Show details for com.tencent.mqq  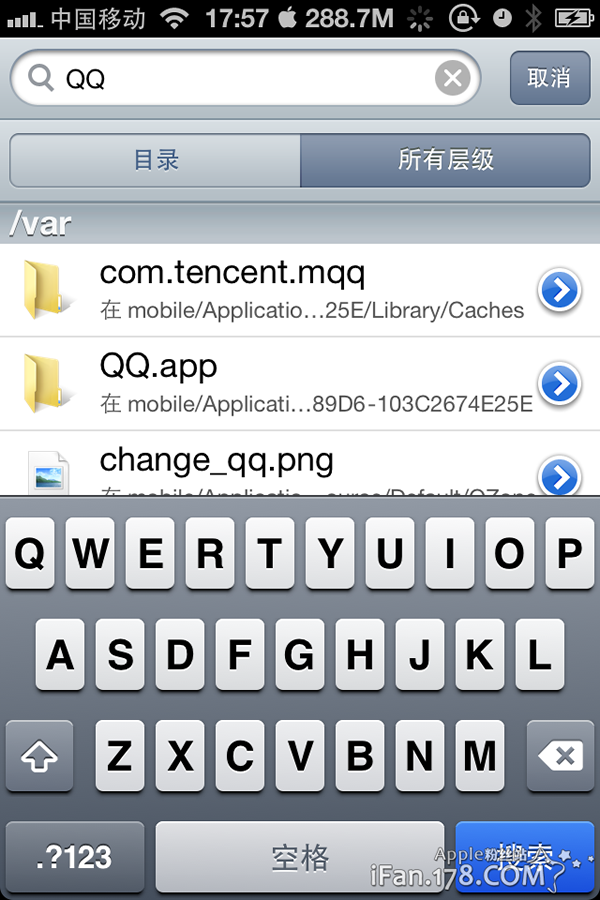(560, 290)
